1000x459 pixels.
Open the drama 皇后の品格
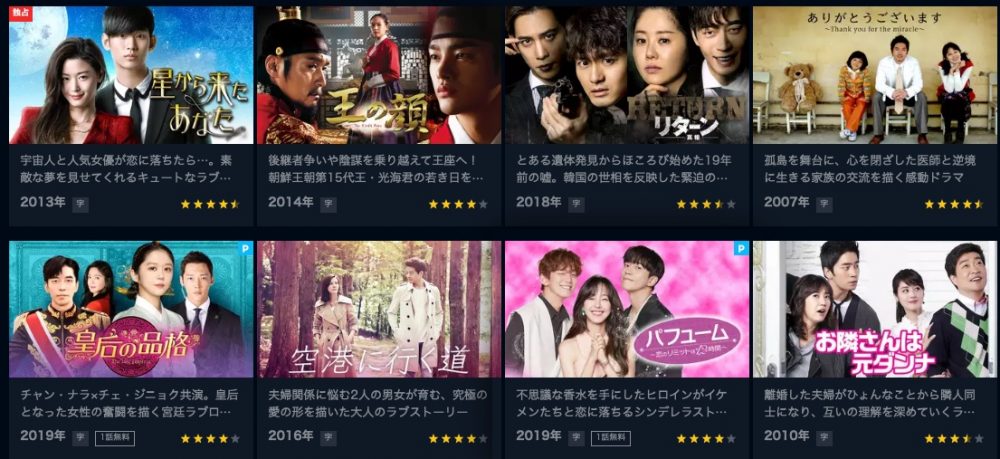click(x=129, y=309)
